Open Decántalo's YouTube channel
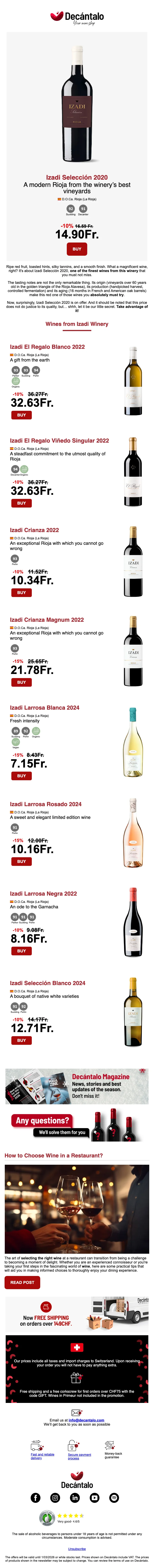Image resolution: width=154 pixels, height=1568 pixels. (x=94, y=1497)
